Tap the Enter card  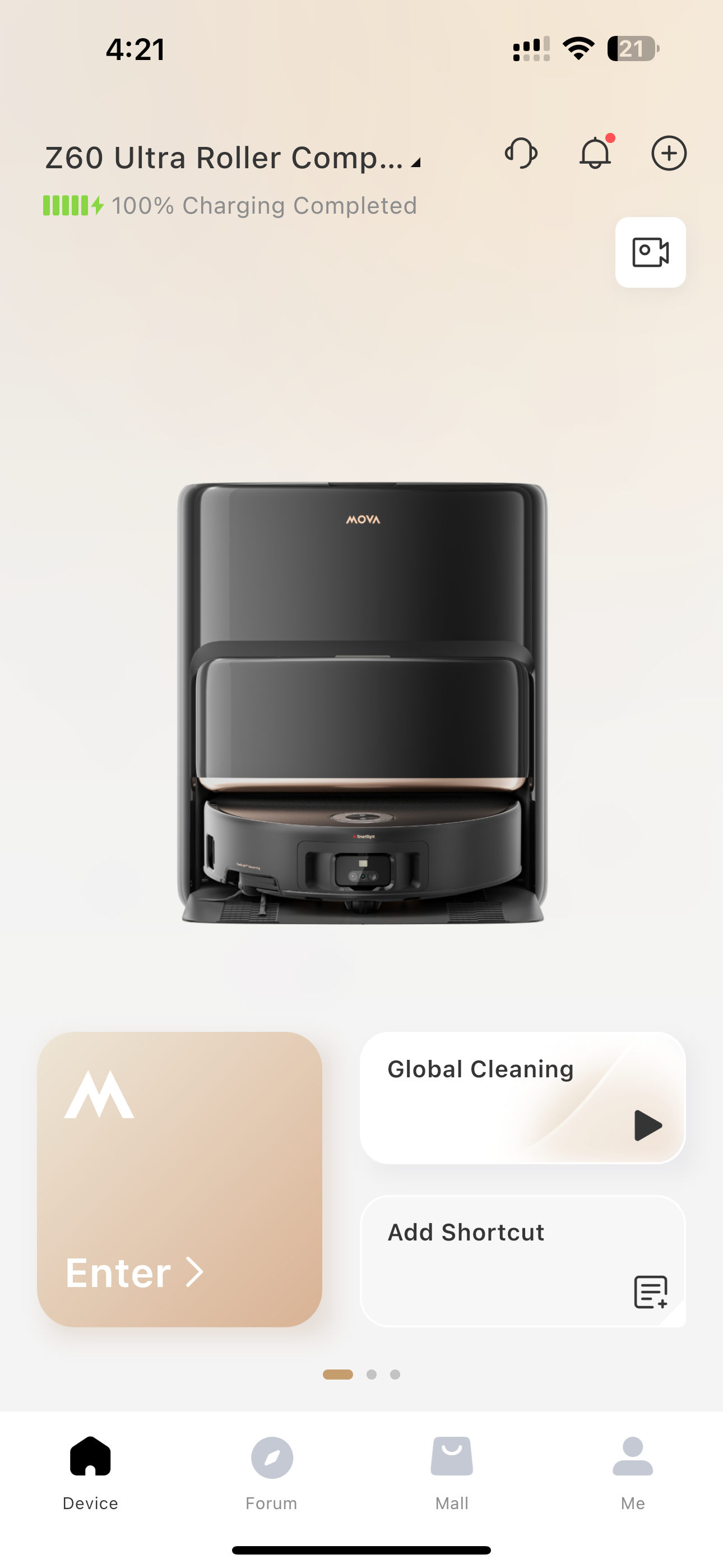click(x=179, y=1179)
